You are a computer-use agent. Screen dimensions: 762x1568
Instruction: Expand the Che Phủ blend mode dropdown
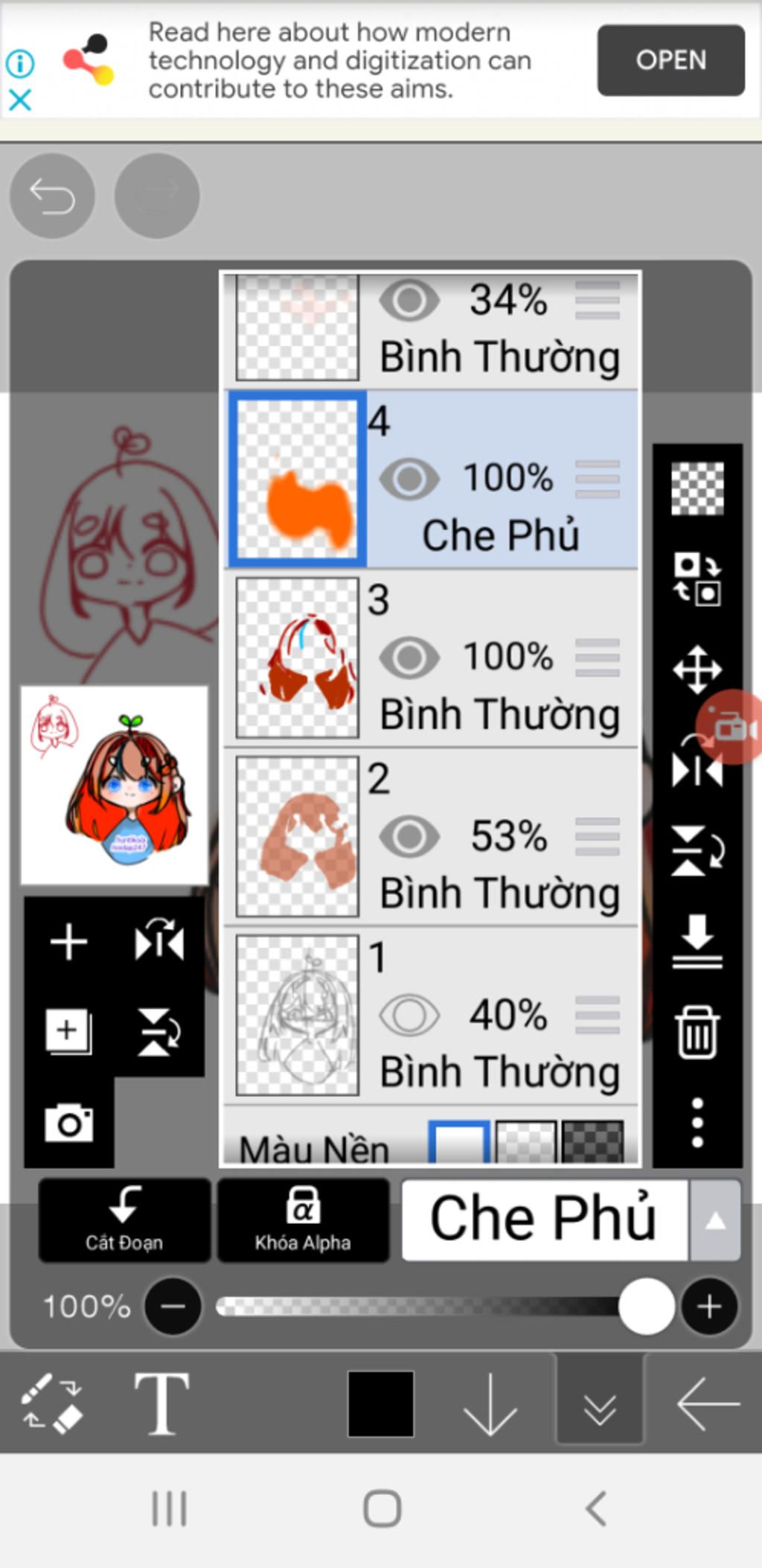[714, 1220]
